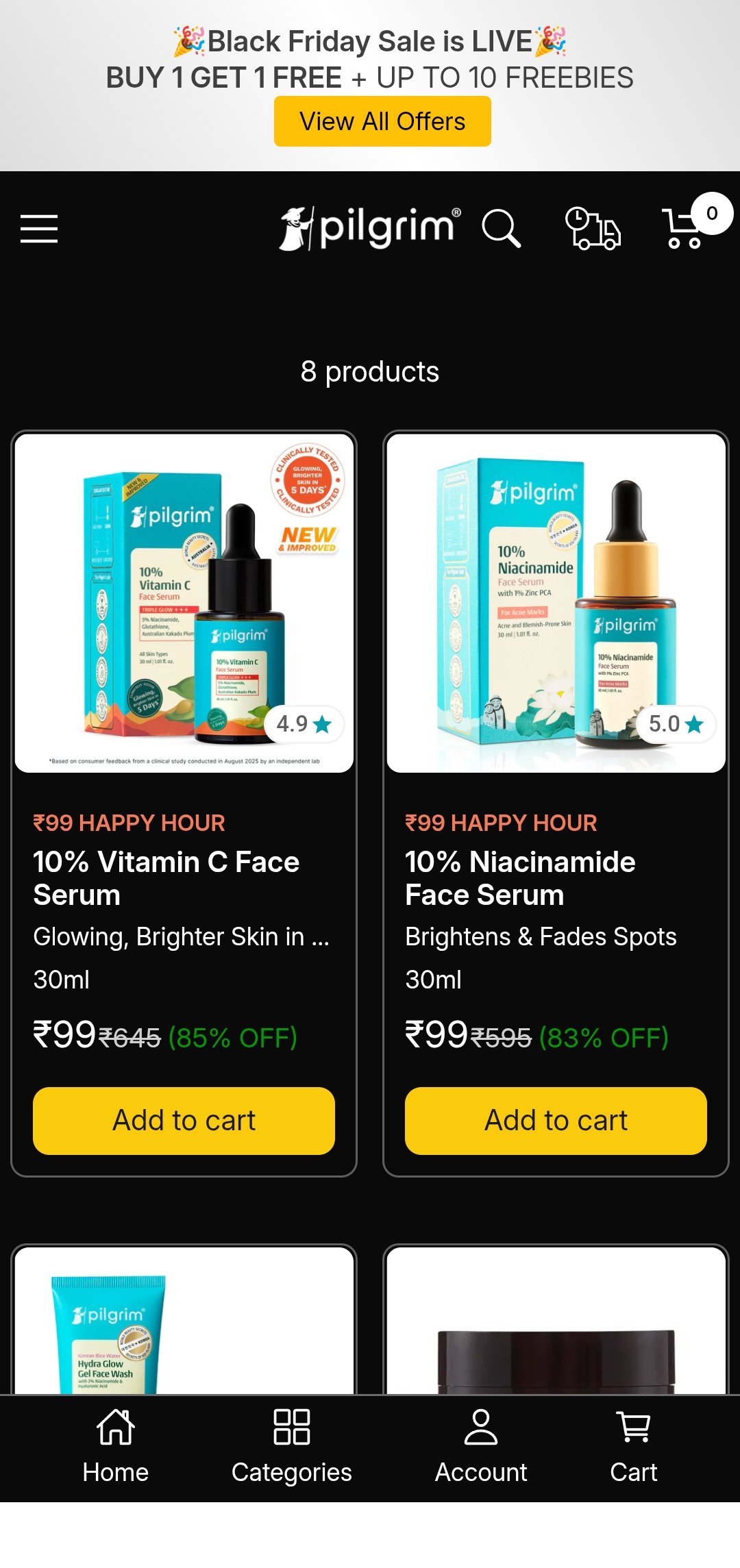Switch to the Categories tab
Viewport: 740px width, 1568px height.
coord(291,1446)
